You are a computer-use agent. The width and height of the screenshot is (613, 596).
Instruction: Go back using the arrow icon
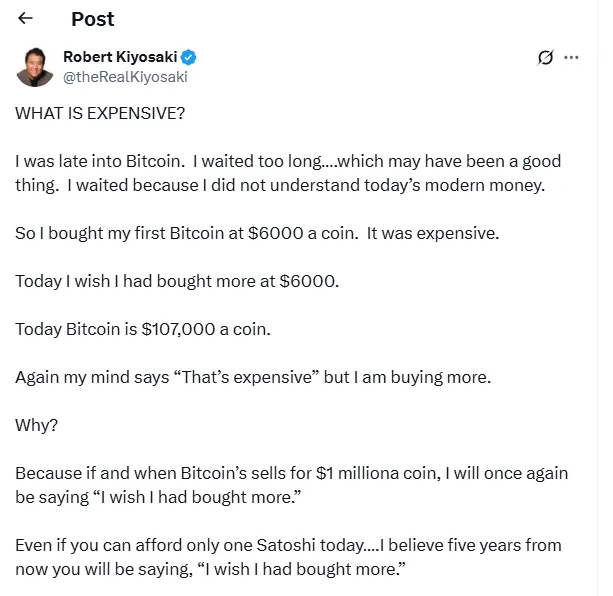[26, 19]
